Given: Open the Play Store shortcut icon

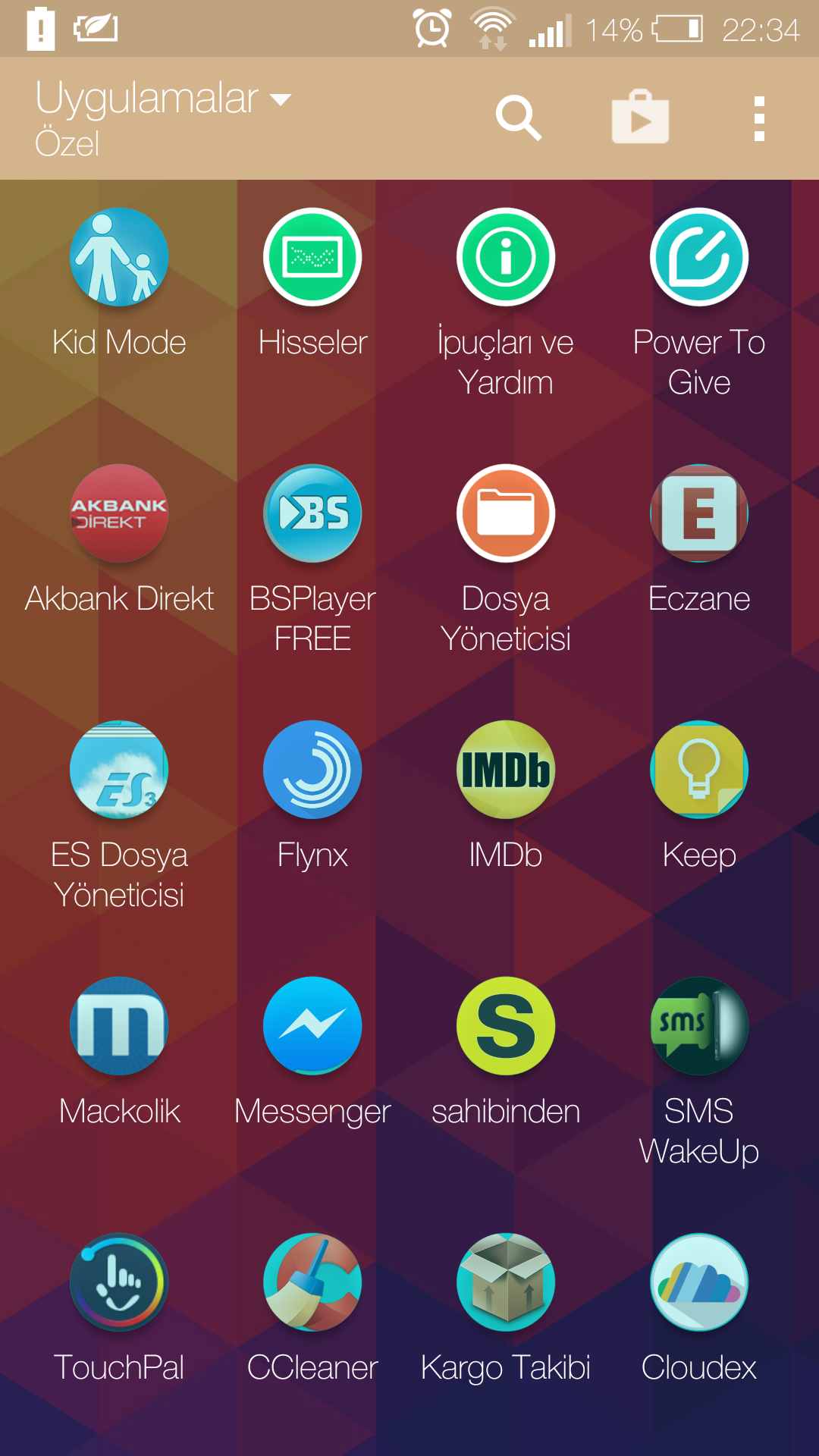Looking at the screenshot, I should point(640,117).
